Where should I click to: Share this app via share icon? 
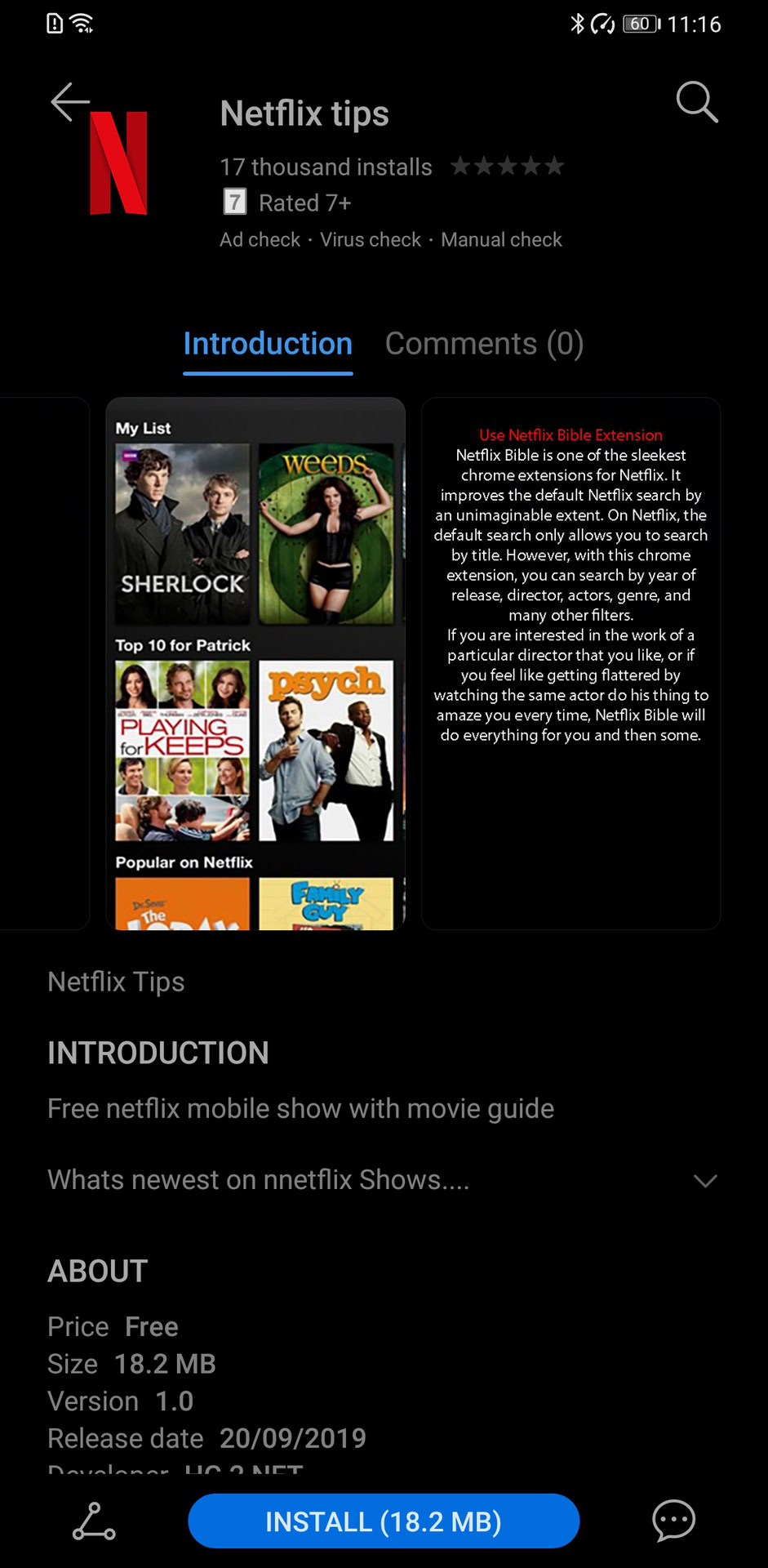(x=94, y=1521)
